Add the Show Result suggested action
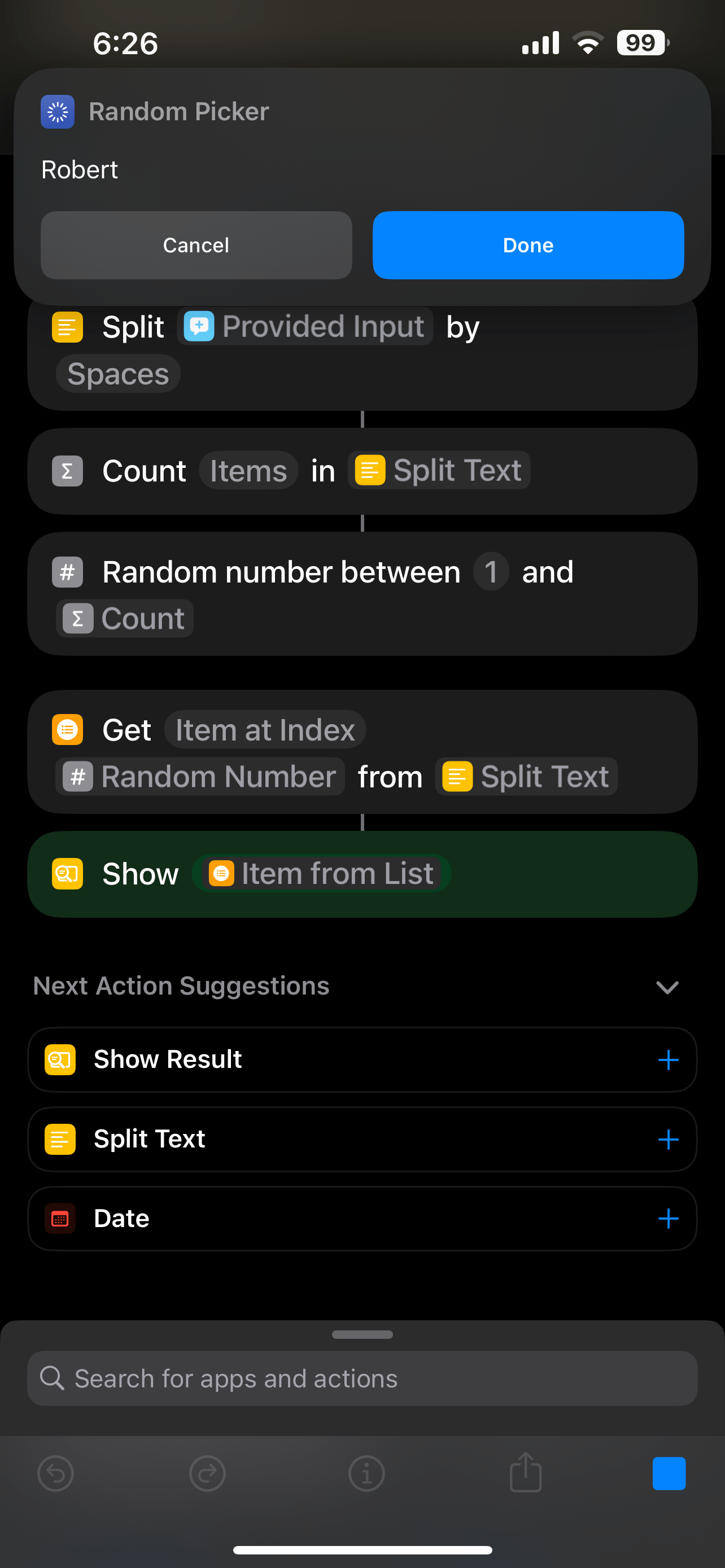This screenshot has height=1568, width=725. coord(668,1060)
